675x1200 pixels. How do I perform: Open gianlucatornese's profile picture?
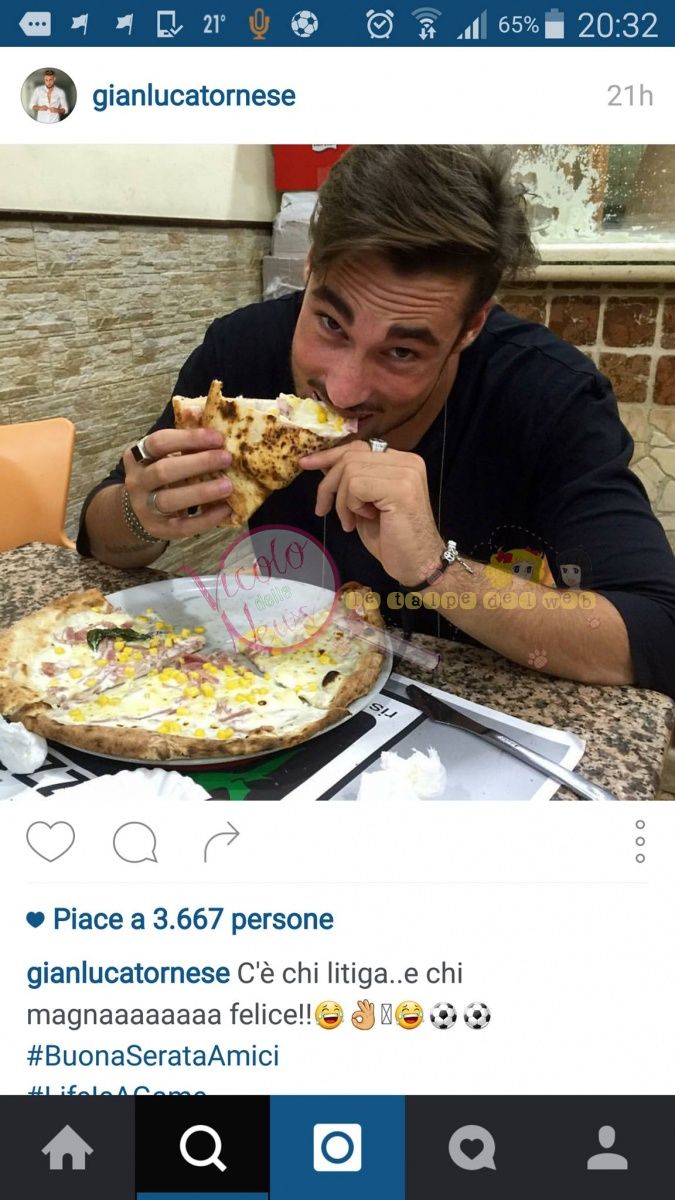48,96
